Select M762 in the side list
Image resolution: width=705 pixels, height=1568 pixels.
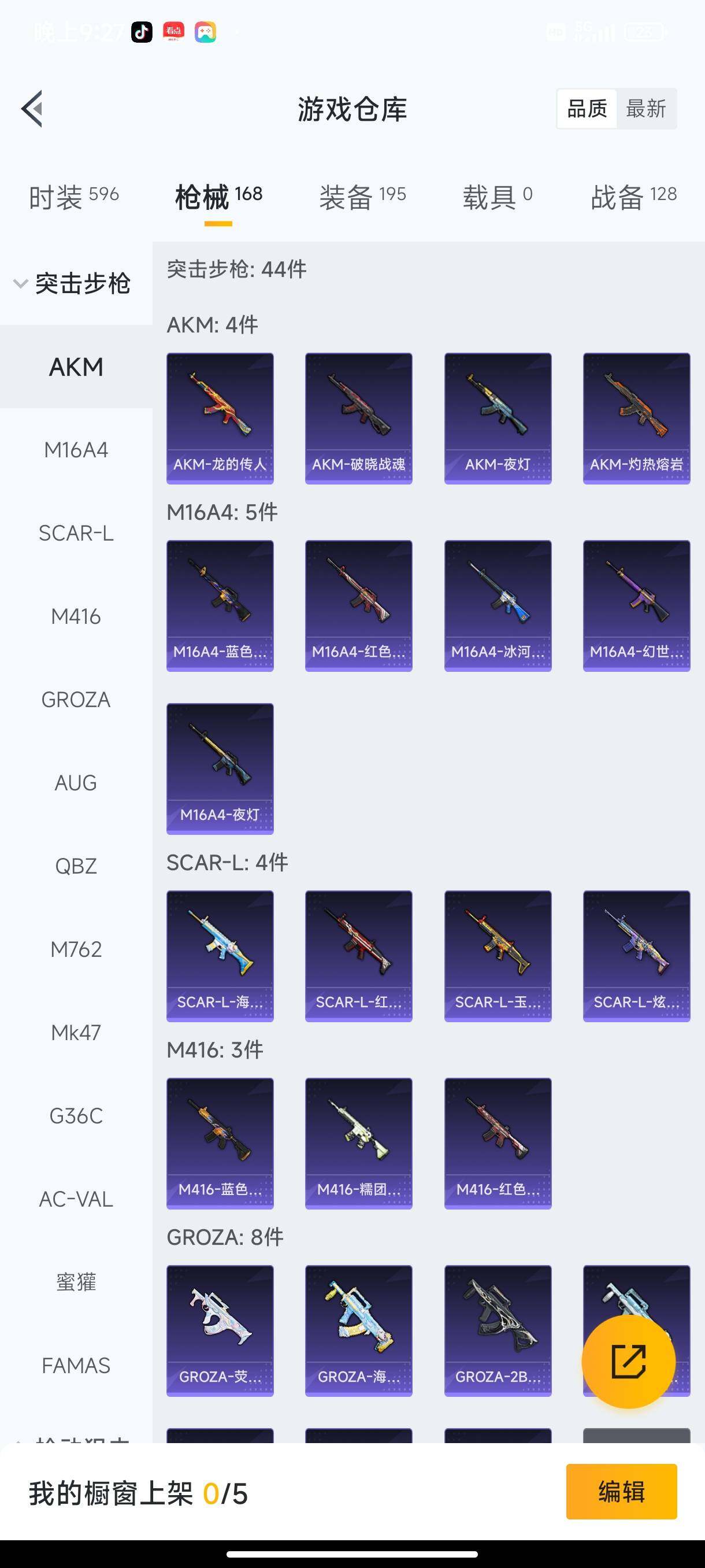click(x=76, y=949)
